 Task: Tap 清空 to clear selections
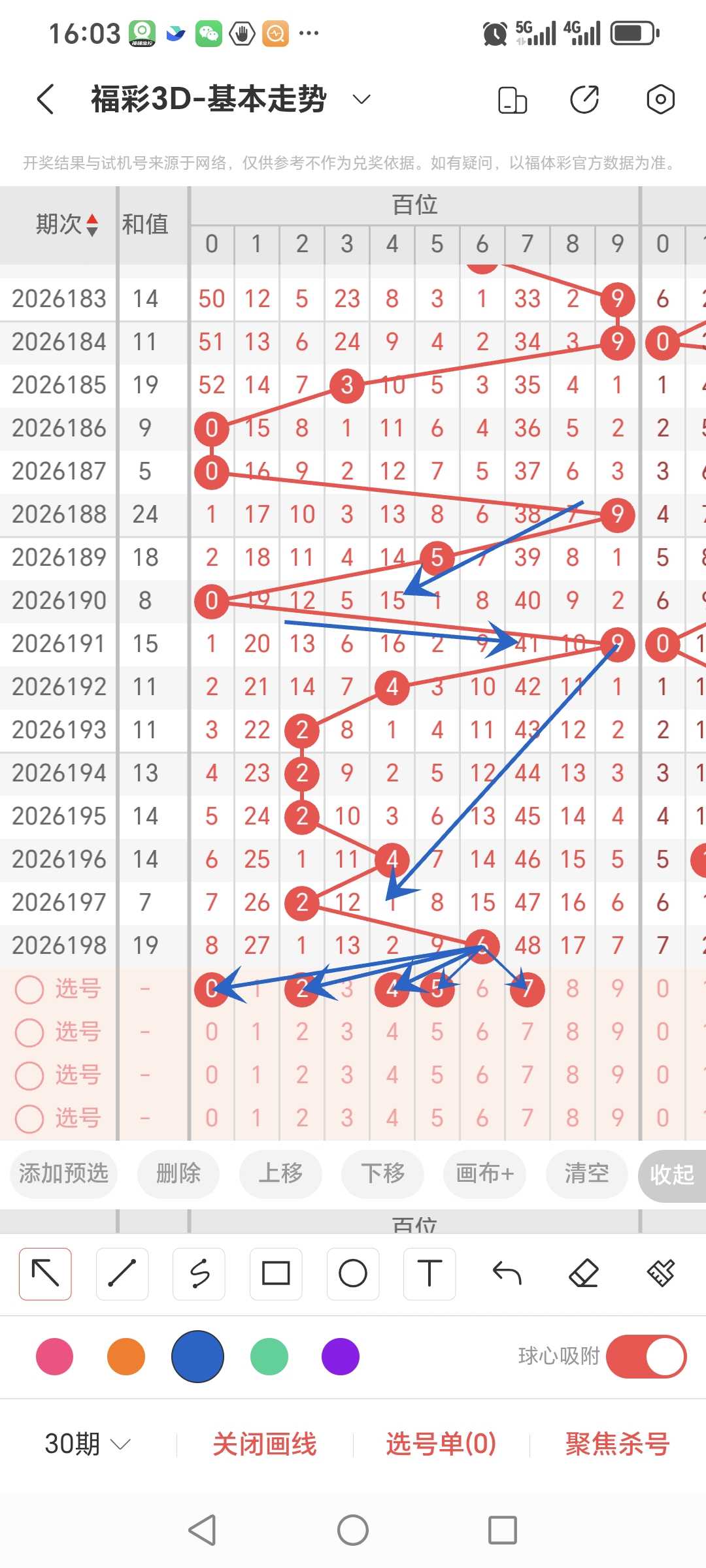pos(587,1174)
